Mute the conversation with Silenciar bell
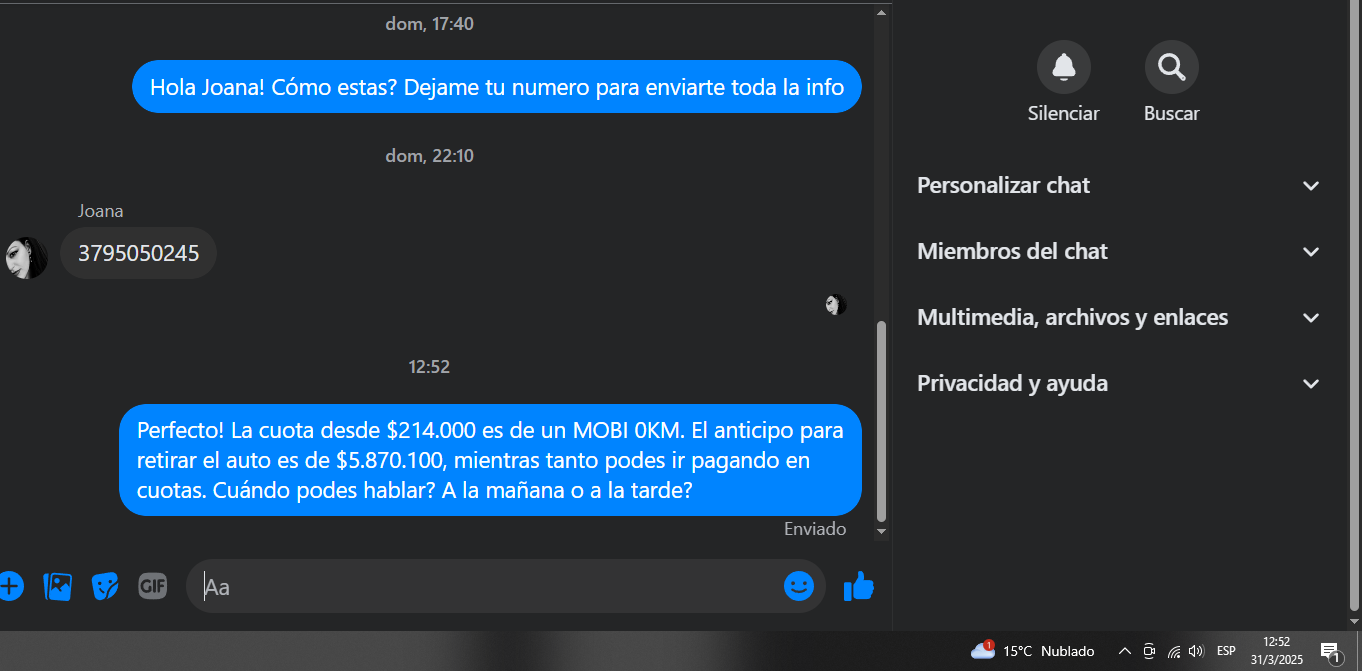1362x671 pixels. [1063, 68]
